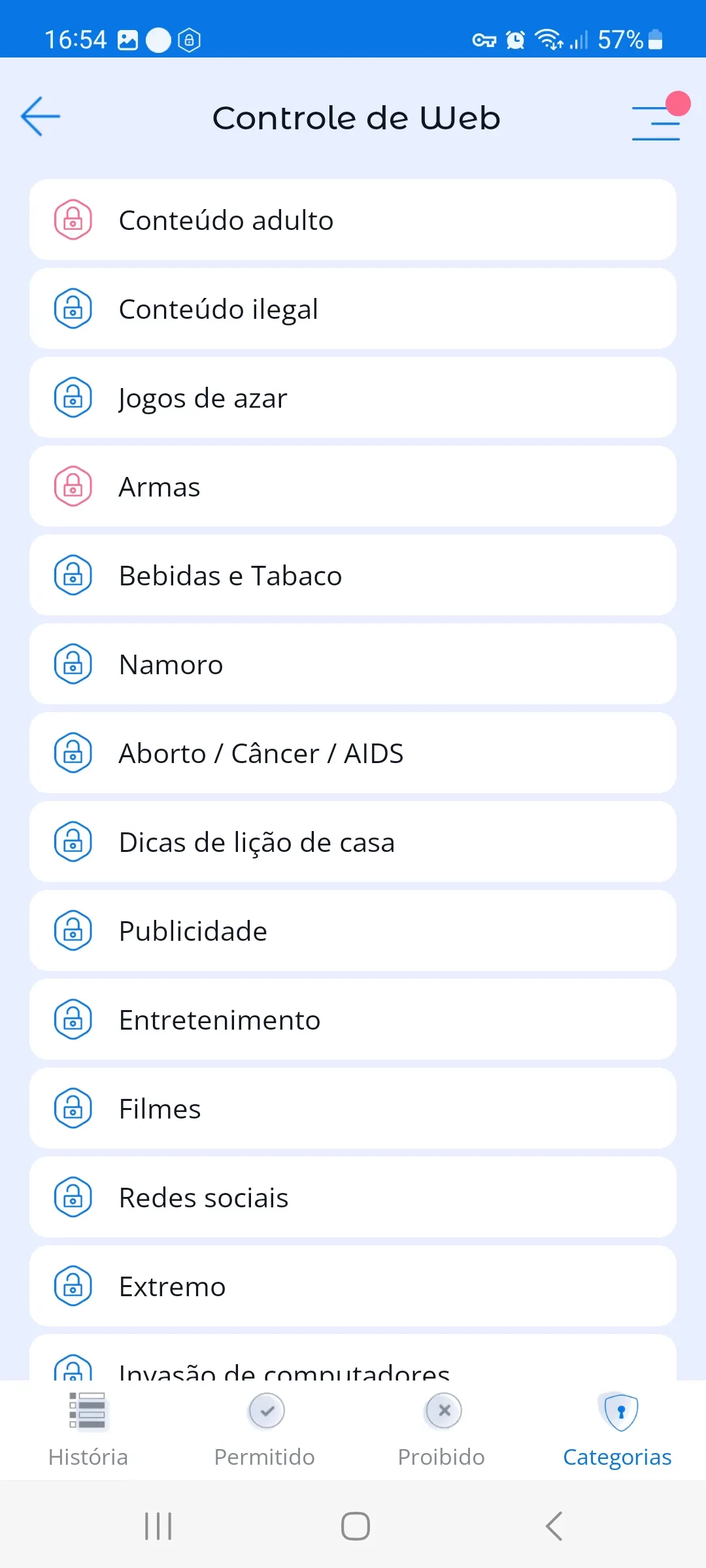The width and height of the screenshot is (706, 1568).
Task: Tap the system home button
Action: [x=355, y=1526]
